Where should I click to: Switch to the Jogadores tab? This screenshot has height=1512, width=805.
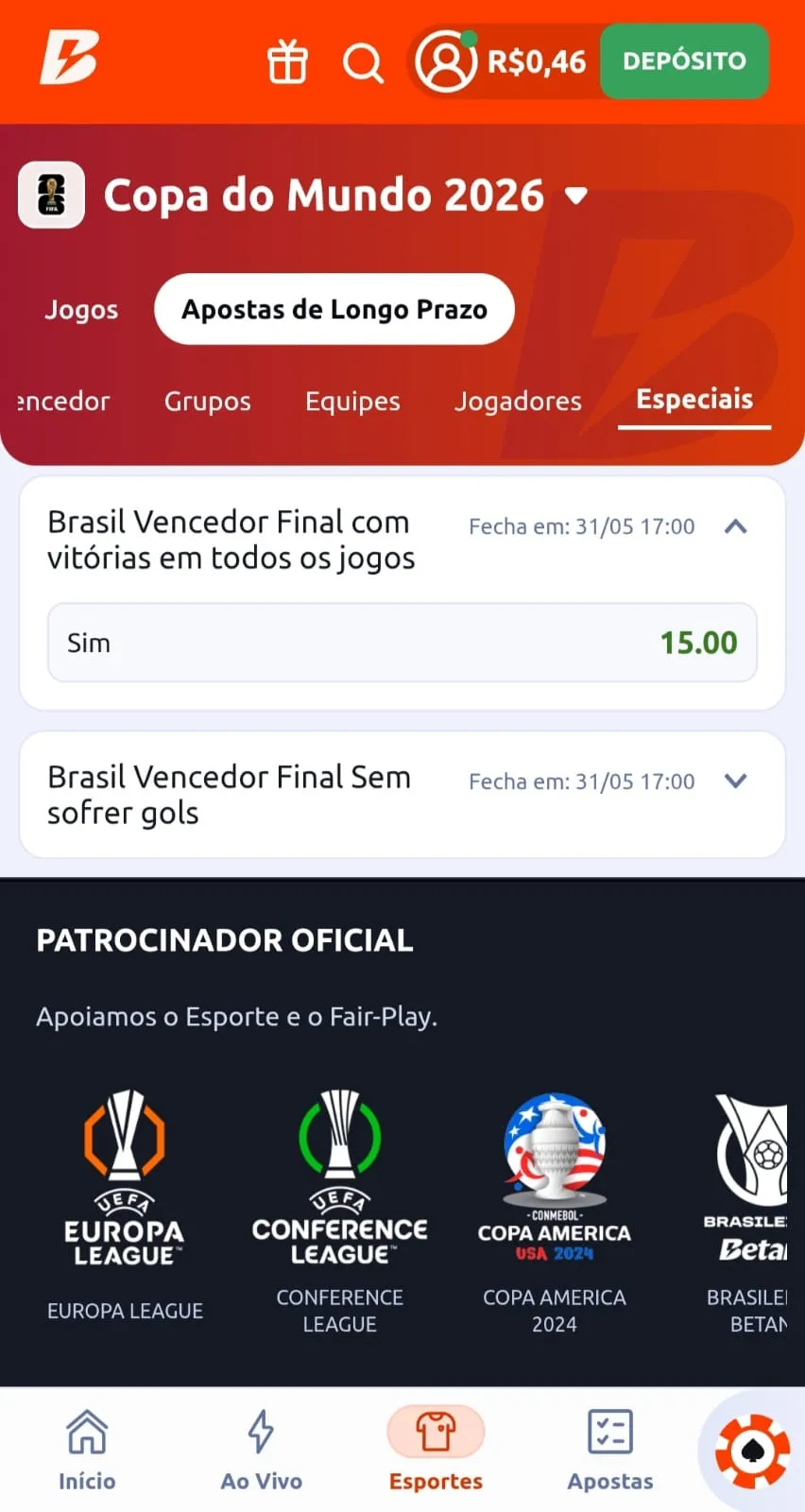click(518, 401)
